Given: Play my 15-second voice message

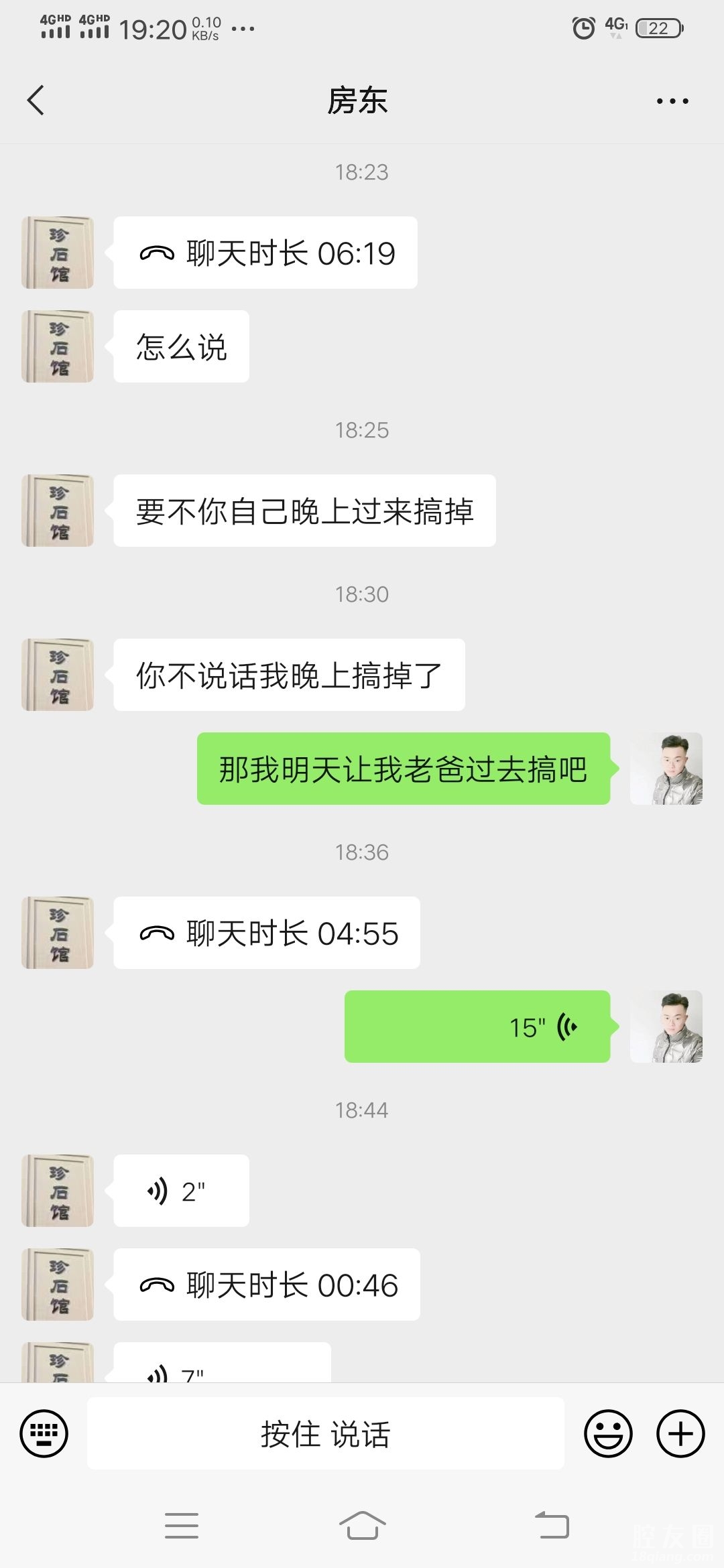Looking at the screenshot, I should 477,1027.
